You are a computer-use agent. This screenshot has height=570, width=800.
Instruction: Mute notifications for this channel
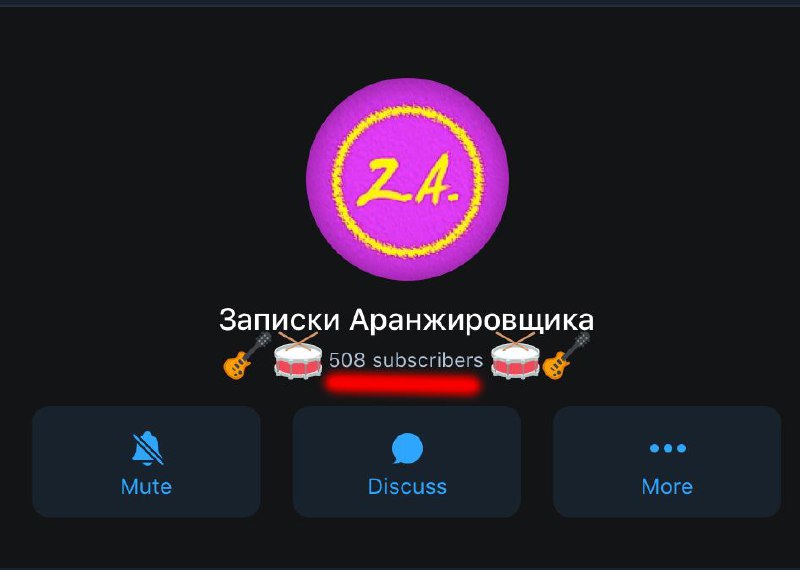[146, 462]
